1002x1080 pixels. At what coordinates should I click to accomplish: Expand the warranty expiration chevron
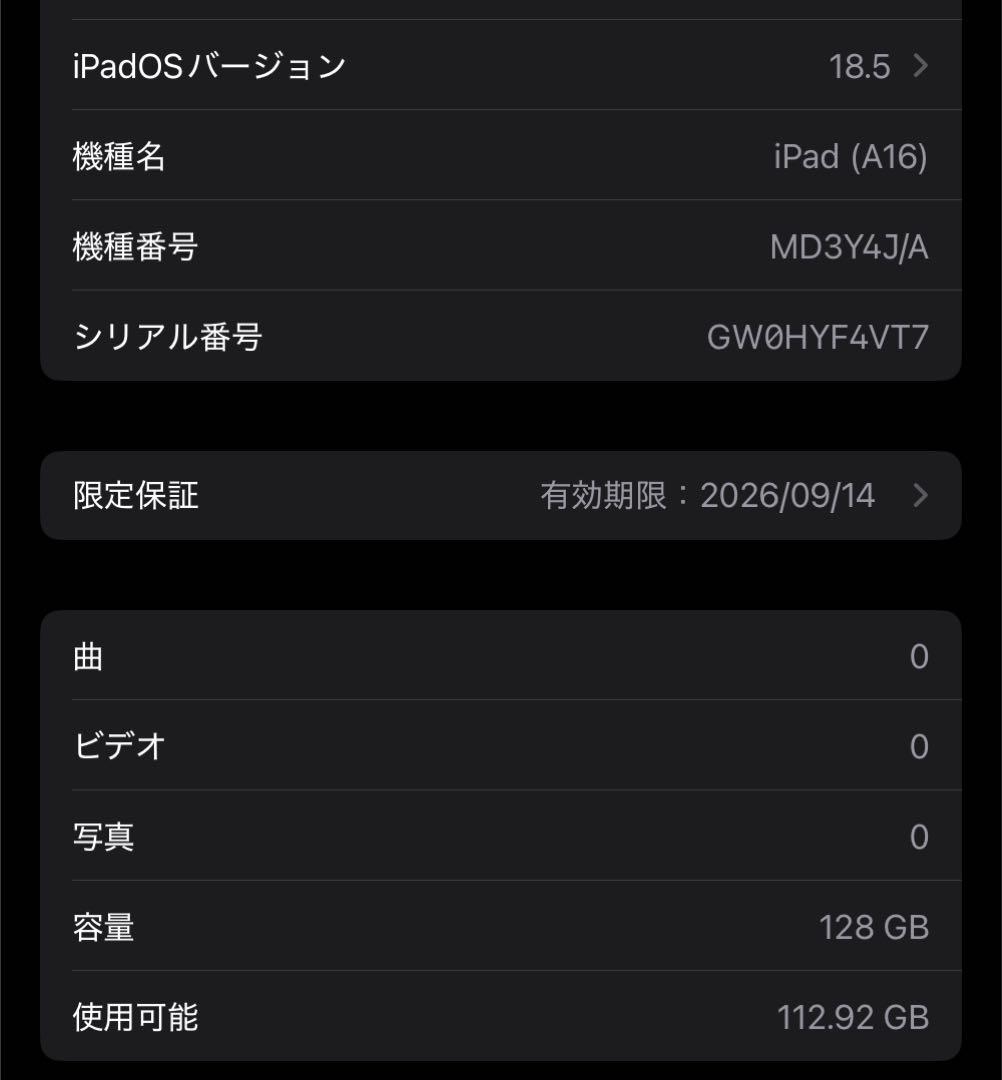click(921, 495)
